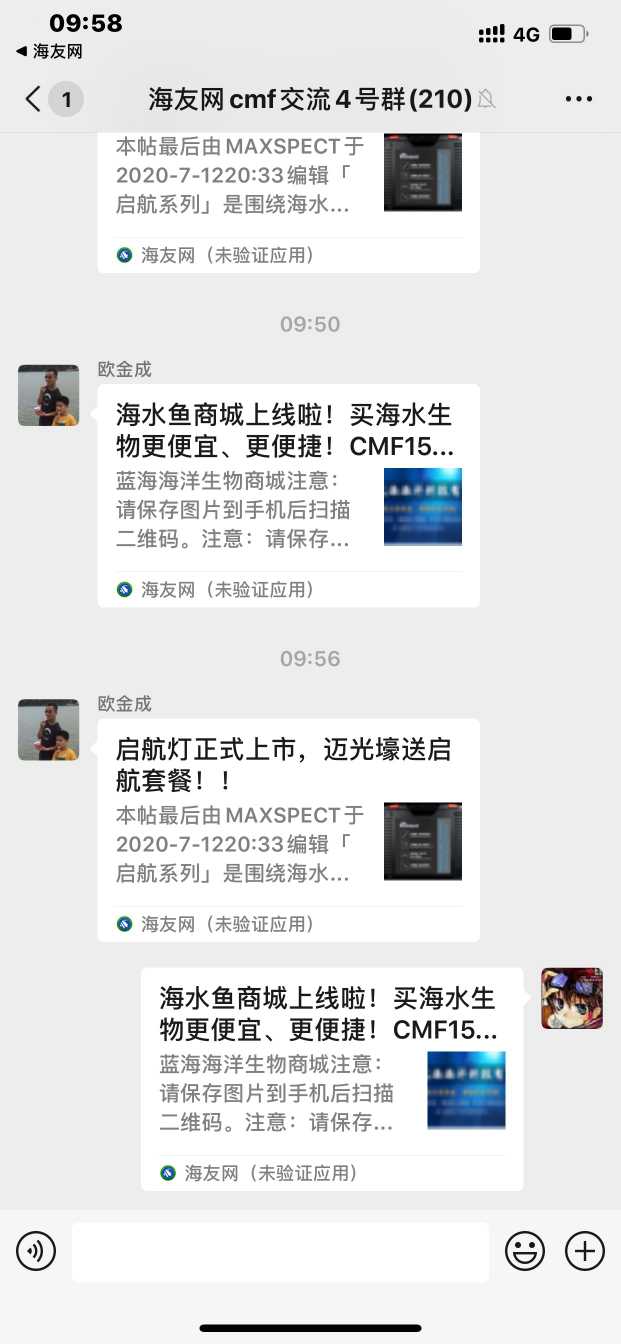This screenshot has height=1344, width=621.
Task: Return to 海友网 app via status bar
Action: pos(48,51)
